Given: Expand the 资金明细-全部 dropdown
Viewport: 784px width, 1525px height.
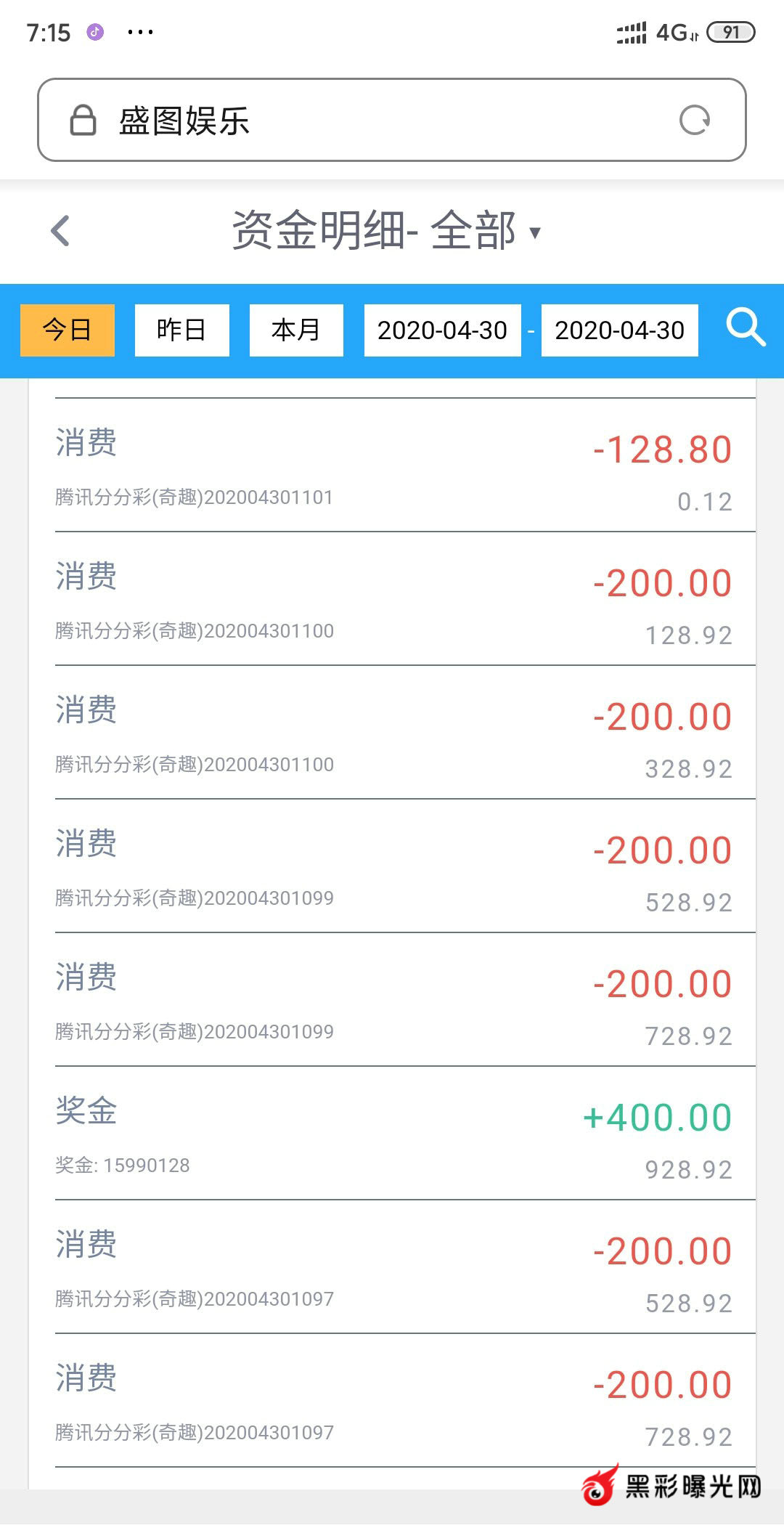Looking at the screenshot, I should click(535, 232).
